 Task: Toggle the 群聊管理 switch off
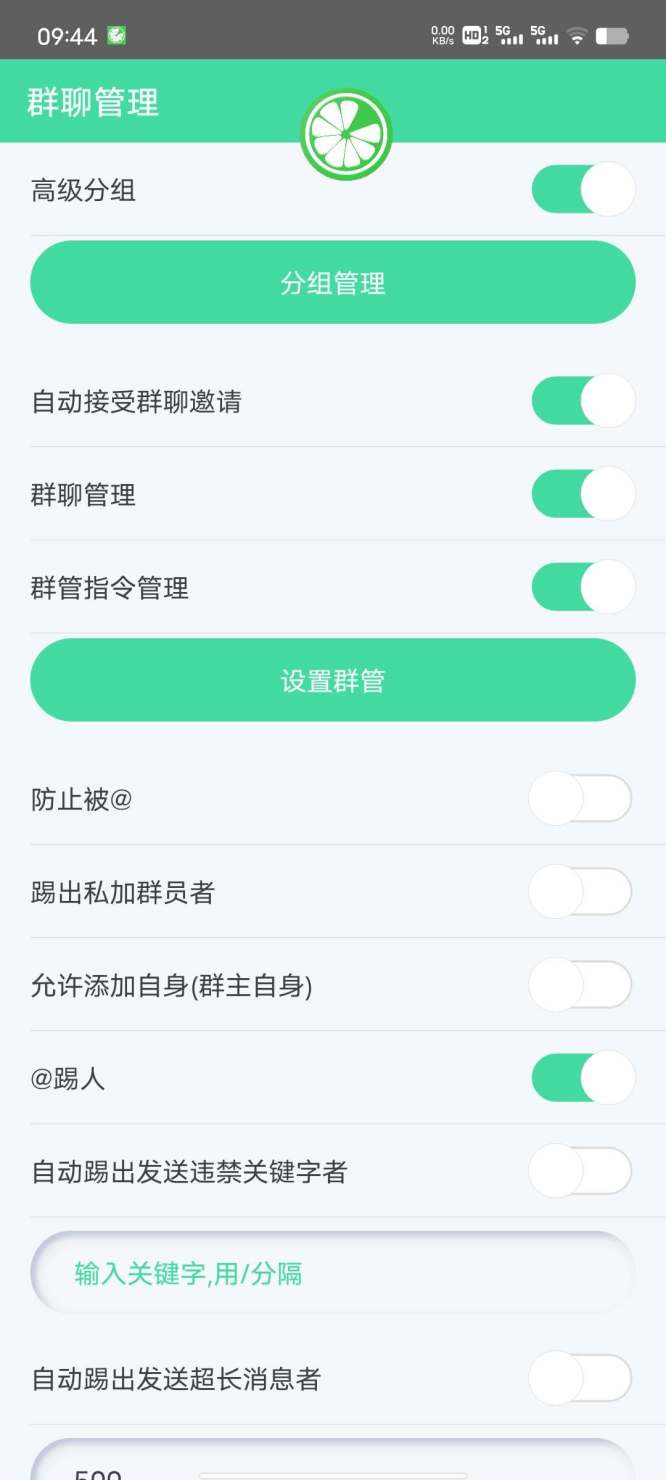click(582, 494)
